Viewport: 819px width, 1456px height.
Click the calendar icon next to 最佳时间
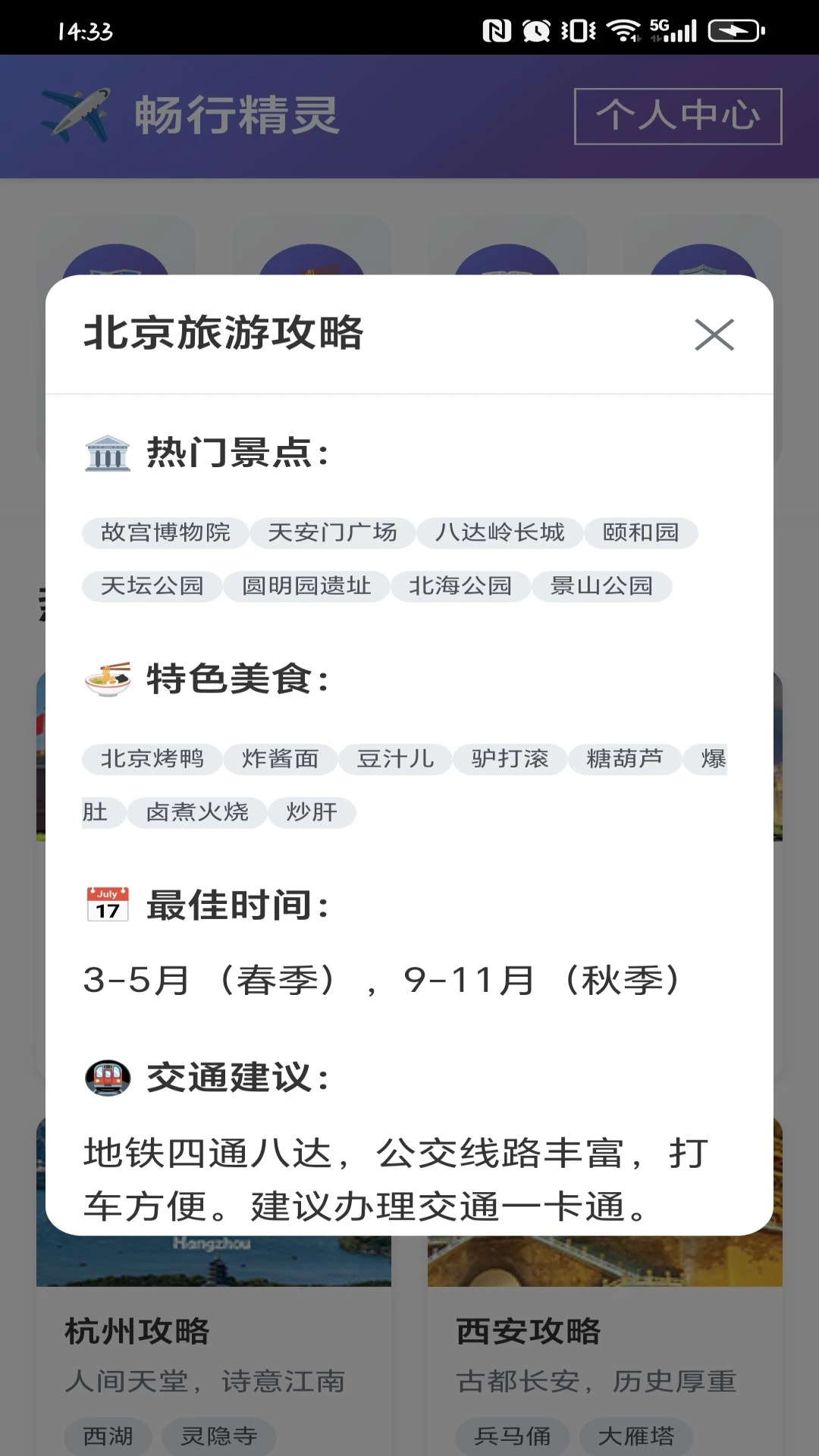(x=107, y=903)
